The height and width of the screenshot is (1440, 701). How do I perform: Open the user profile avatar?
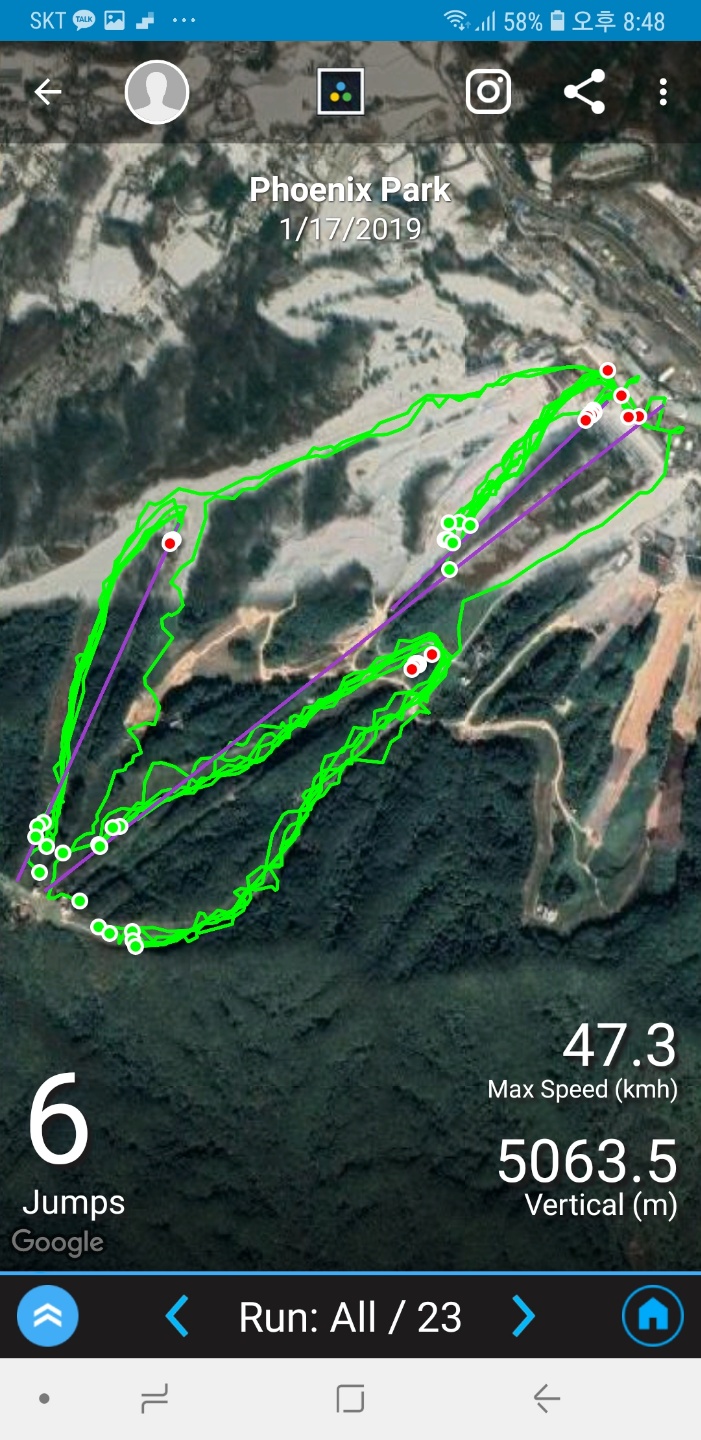[x=157, y=92]
